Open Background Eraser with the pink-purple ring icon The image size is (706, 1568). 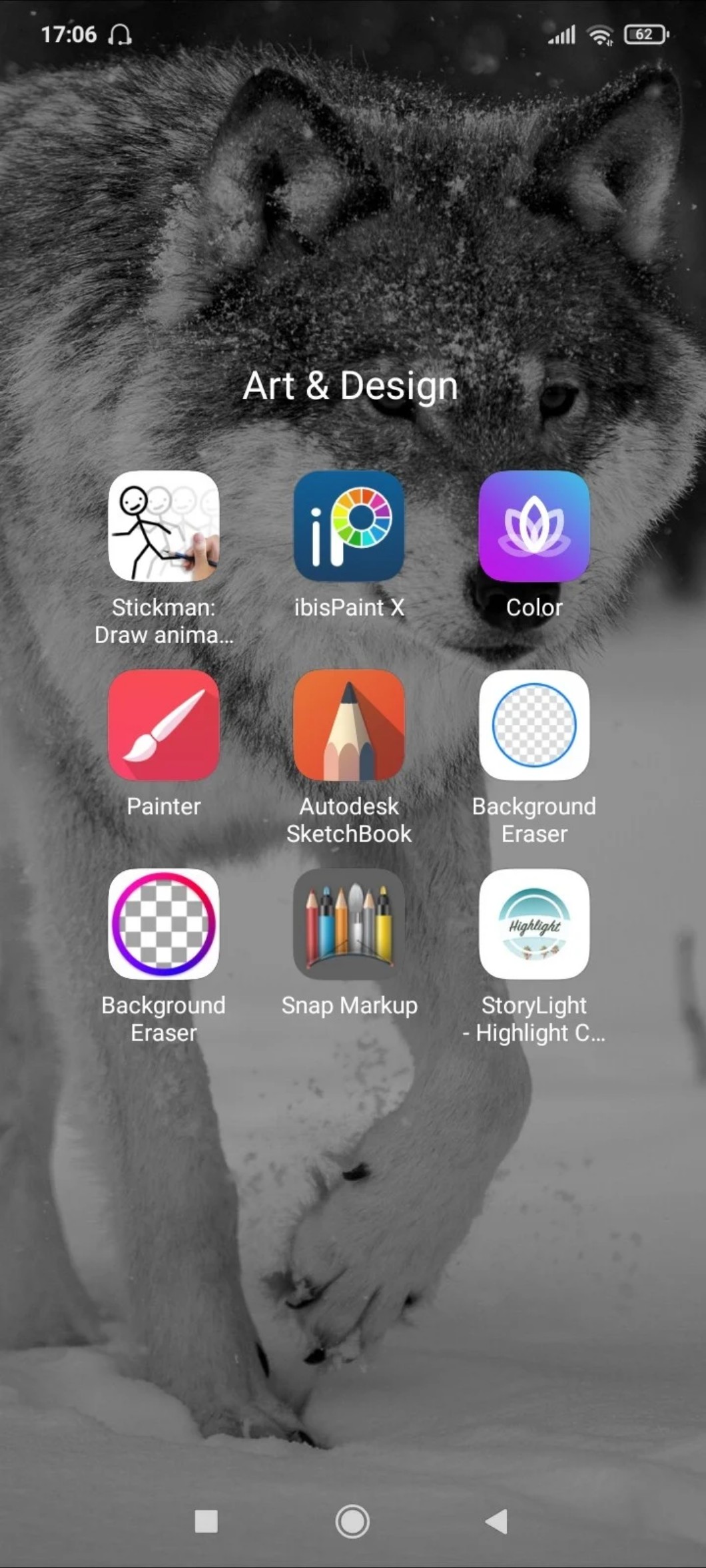point(164,924)
